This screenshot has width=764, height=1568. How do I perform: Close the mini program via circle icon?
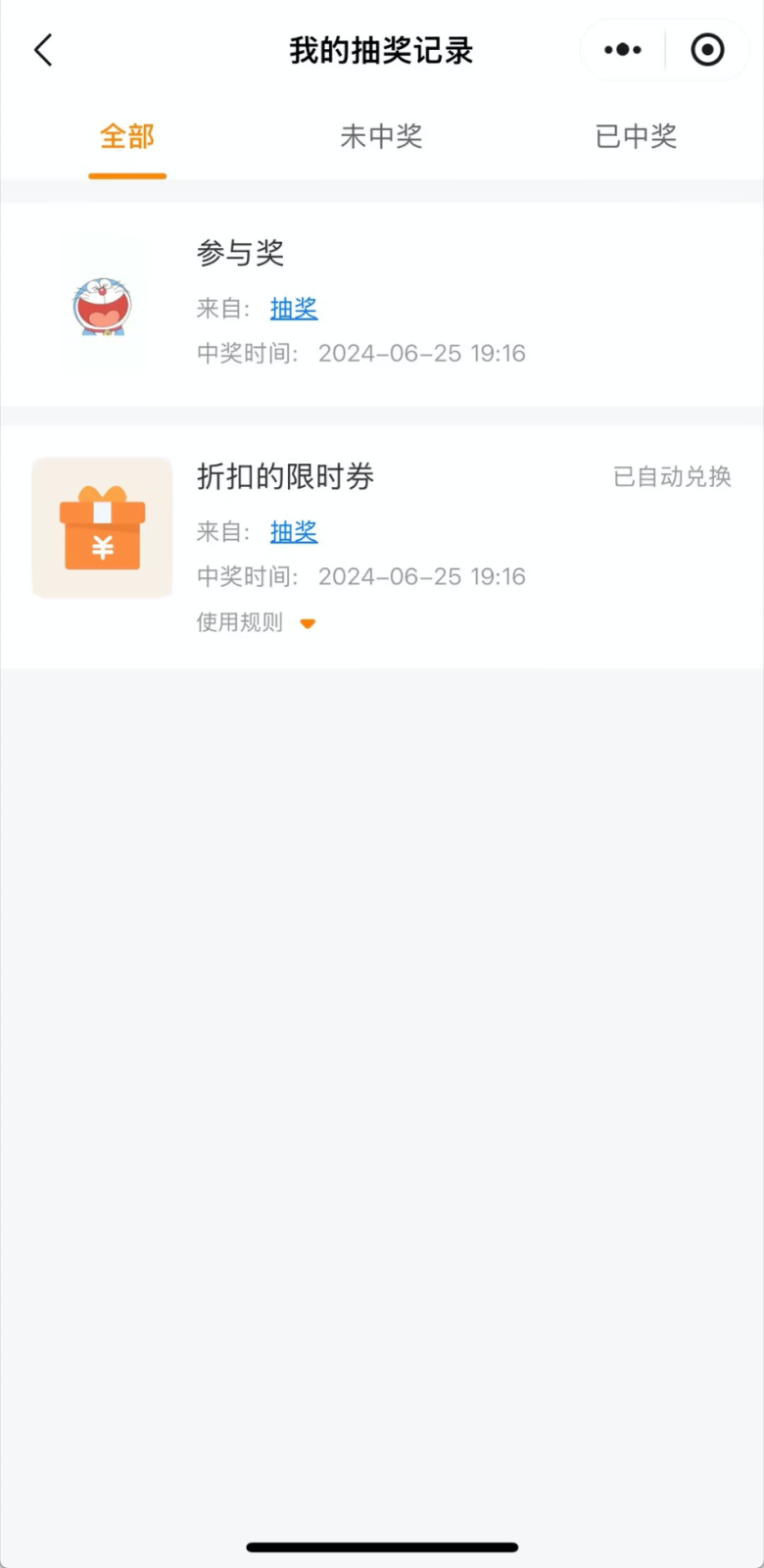(707, 50)
